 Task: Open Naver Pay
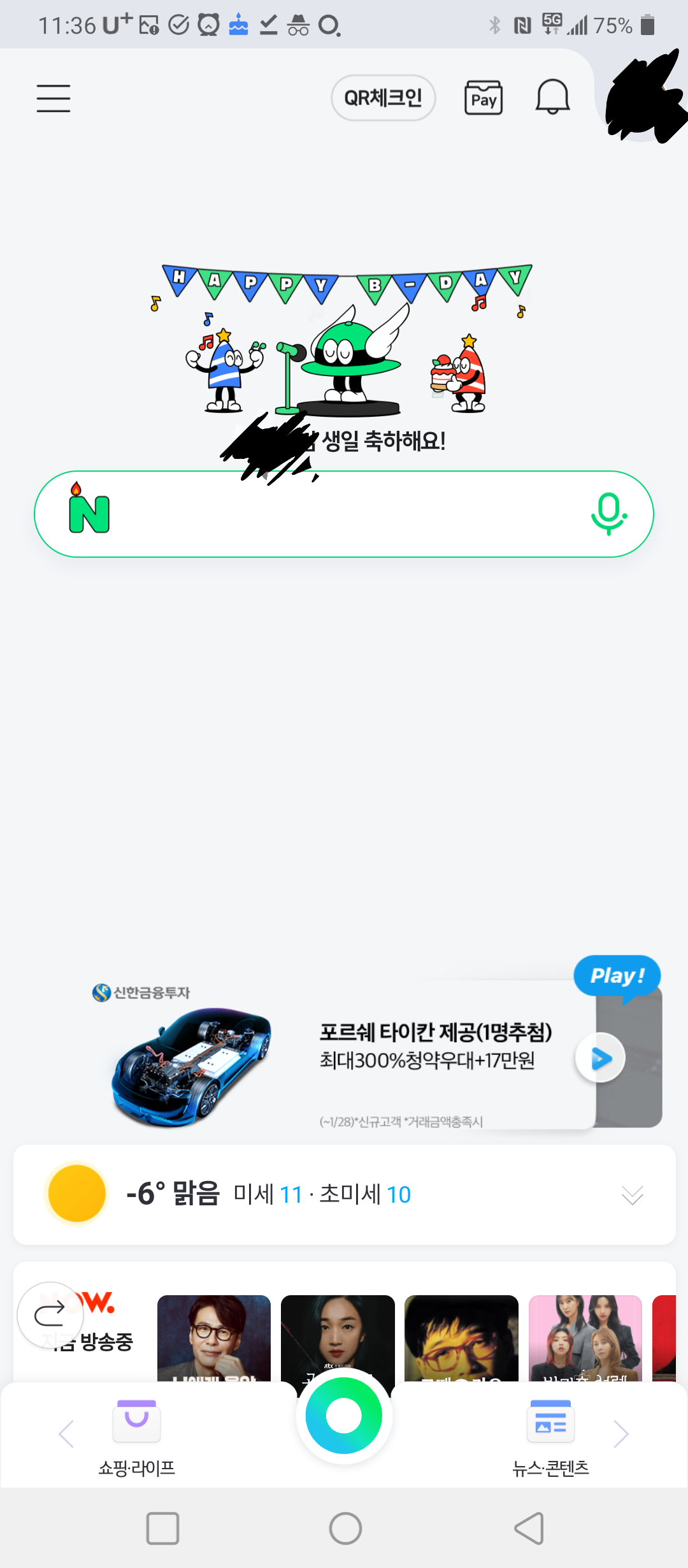(x=484, y=98)
